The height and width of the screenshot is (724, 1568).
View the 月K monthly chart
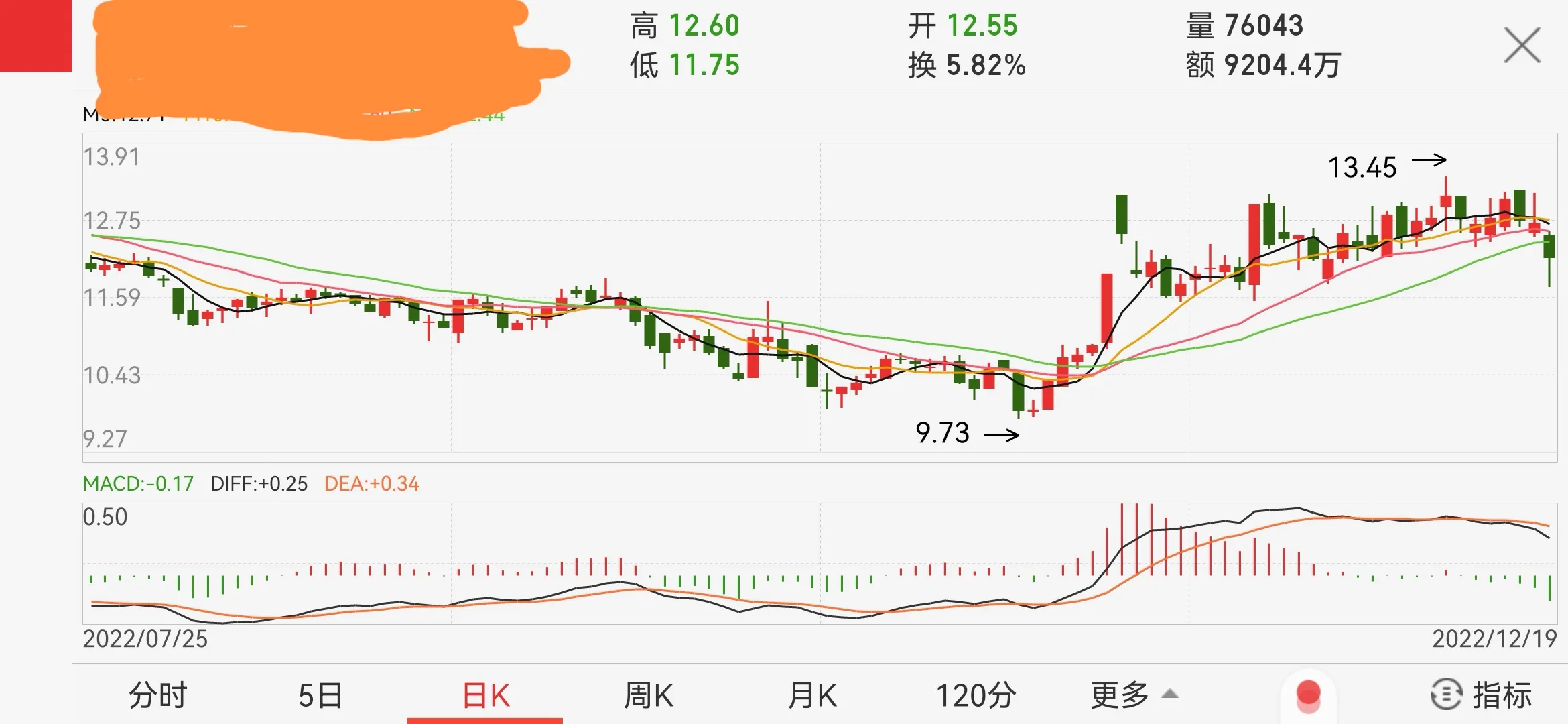pyautogui.click(x=812, y=695)
